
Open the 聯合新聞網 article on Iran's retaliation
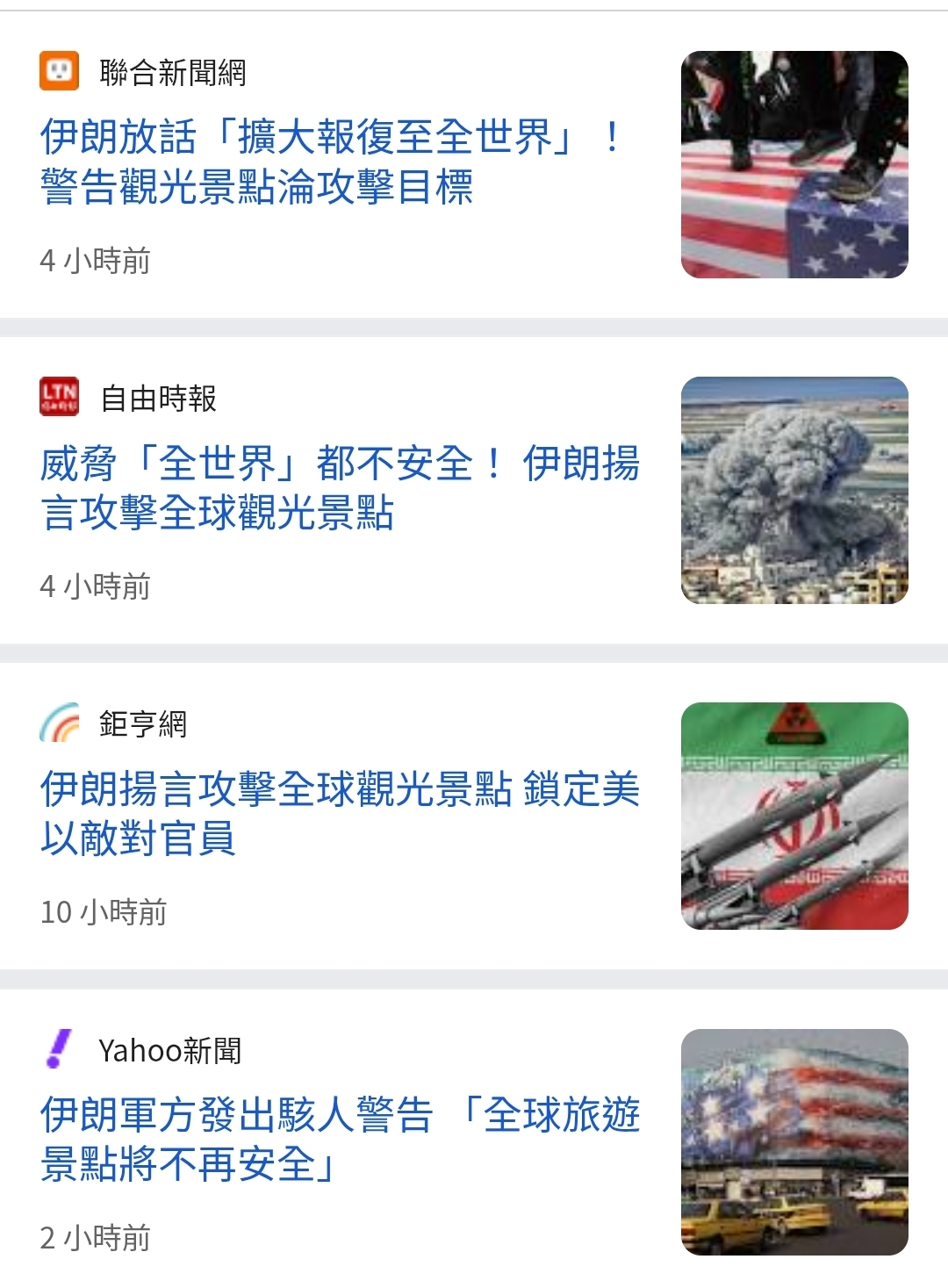click(x=334, y=162)
